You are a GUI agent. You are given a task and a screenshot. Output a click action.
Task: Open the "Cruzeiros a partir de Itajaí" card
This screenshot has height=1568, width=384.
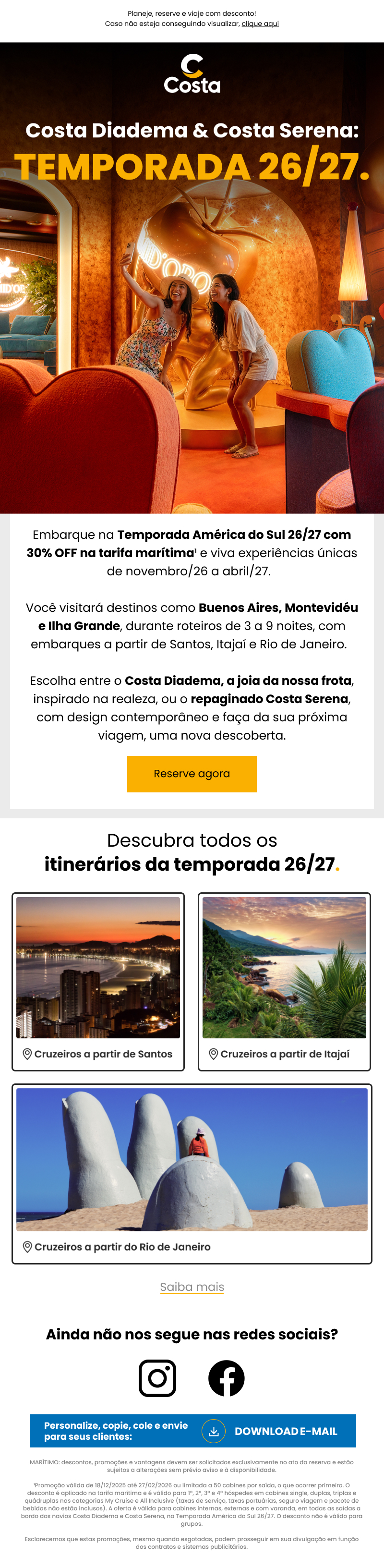point(284,981)
